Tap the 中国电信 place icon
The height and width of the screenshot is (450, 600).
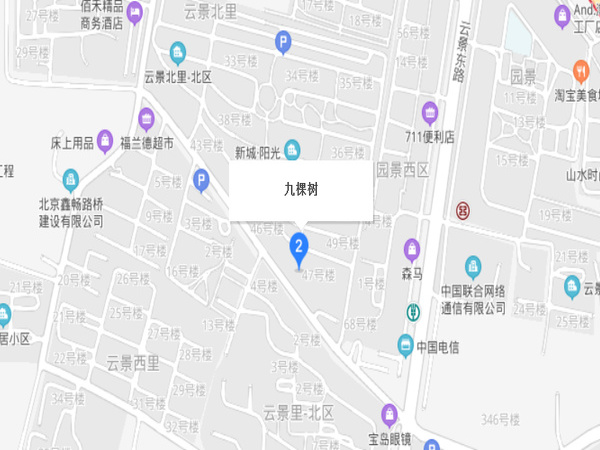[x=405, y=346]
